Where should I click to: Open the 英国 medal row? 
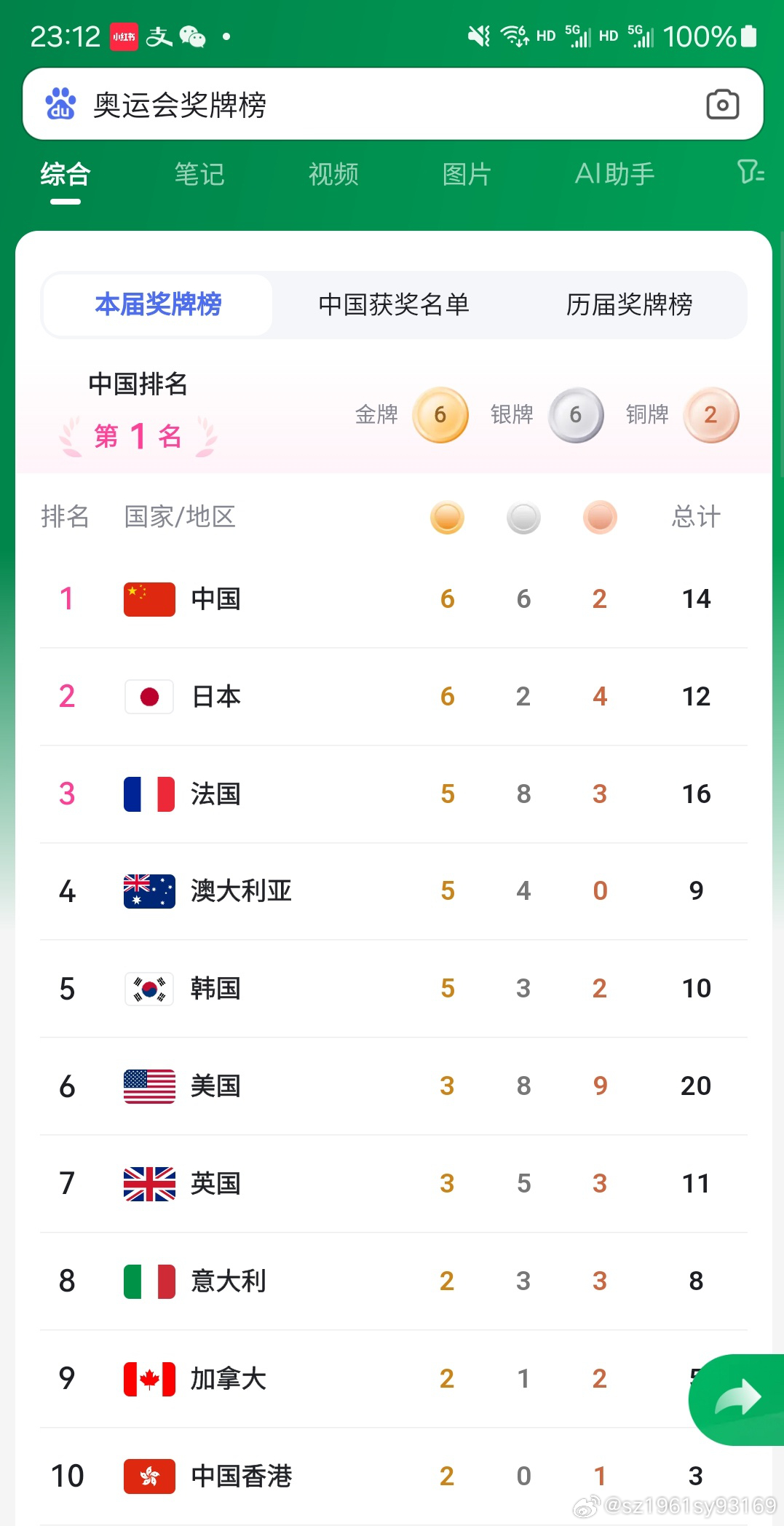pyautogui.click(x=394, y=1184)
